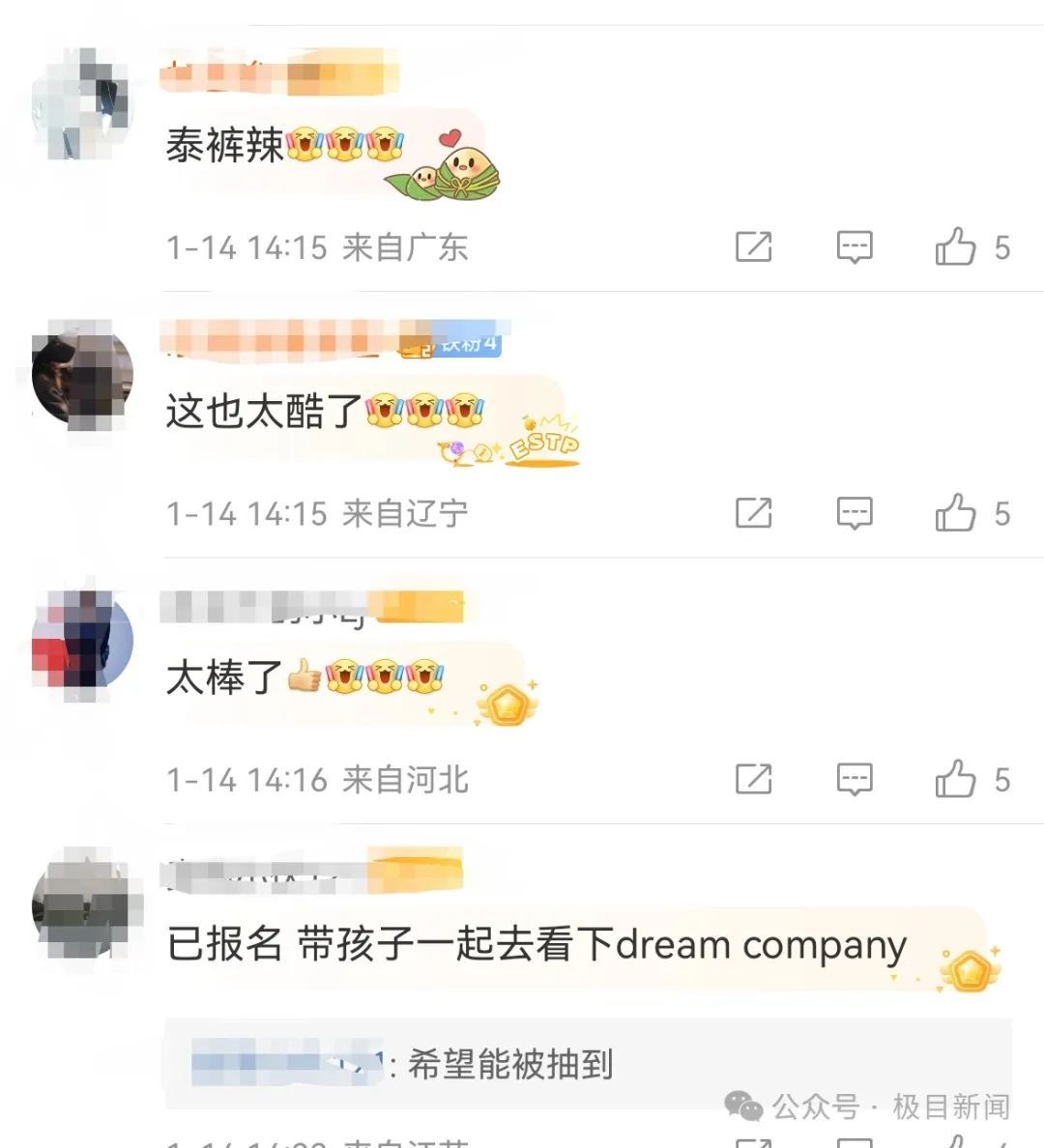The image size is (1044, 1148).
Task: Share the "泰裤辣" comment
Action: (x=754, y=247)
